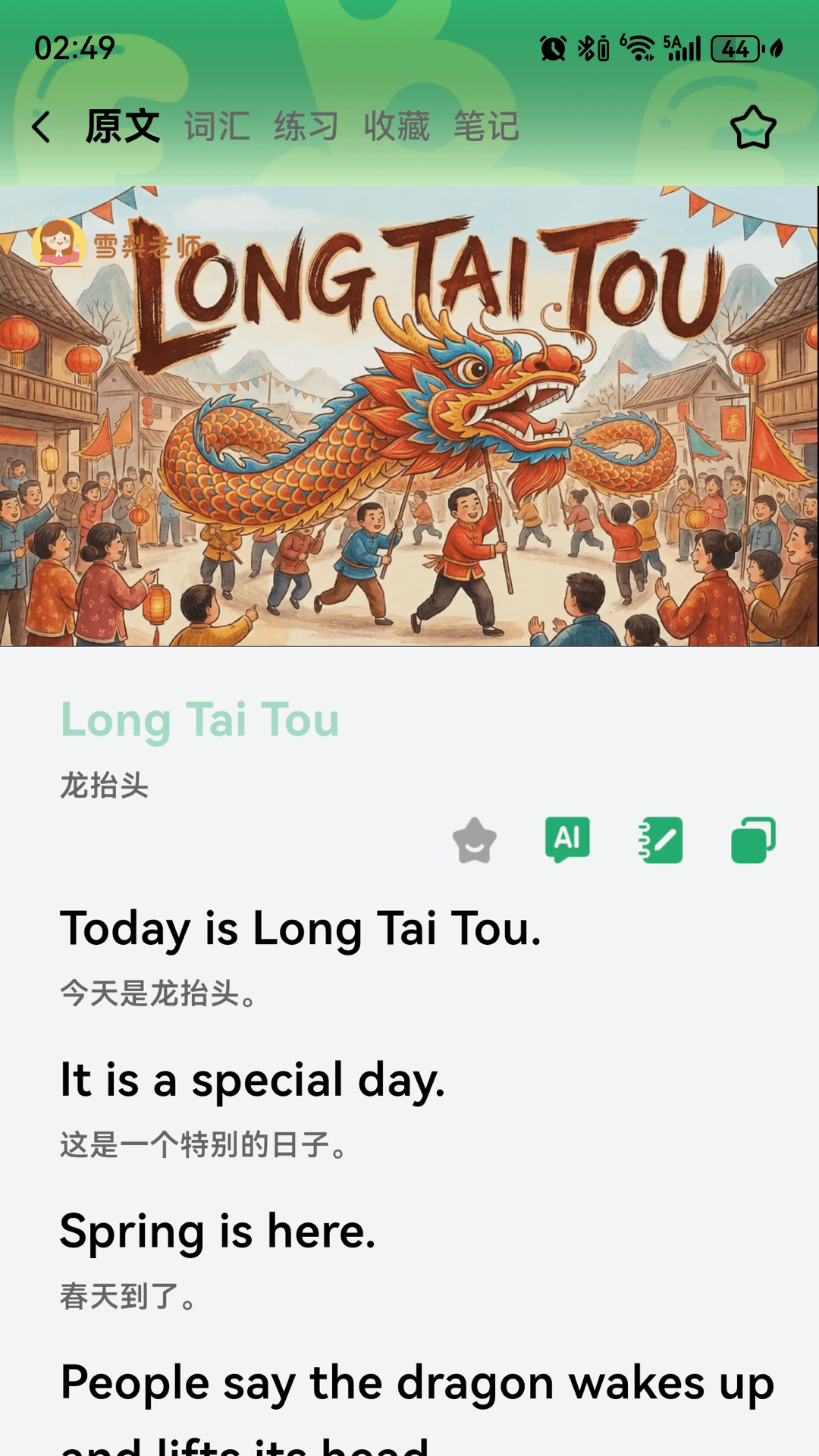Open the 笔记 tab

(486, 126)
